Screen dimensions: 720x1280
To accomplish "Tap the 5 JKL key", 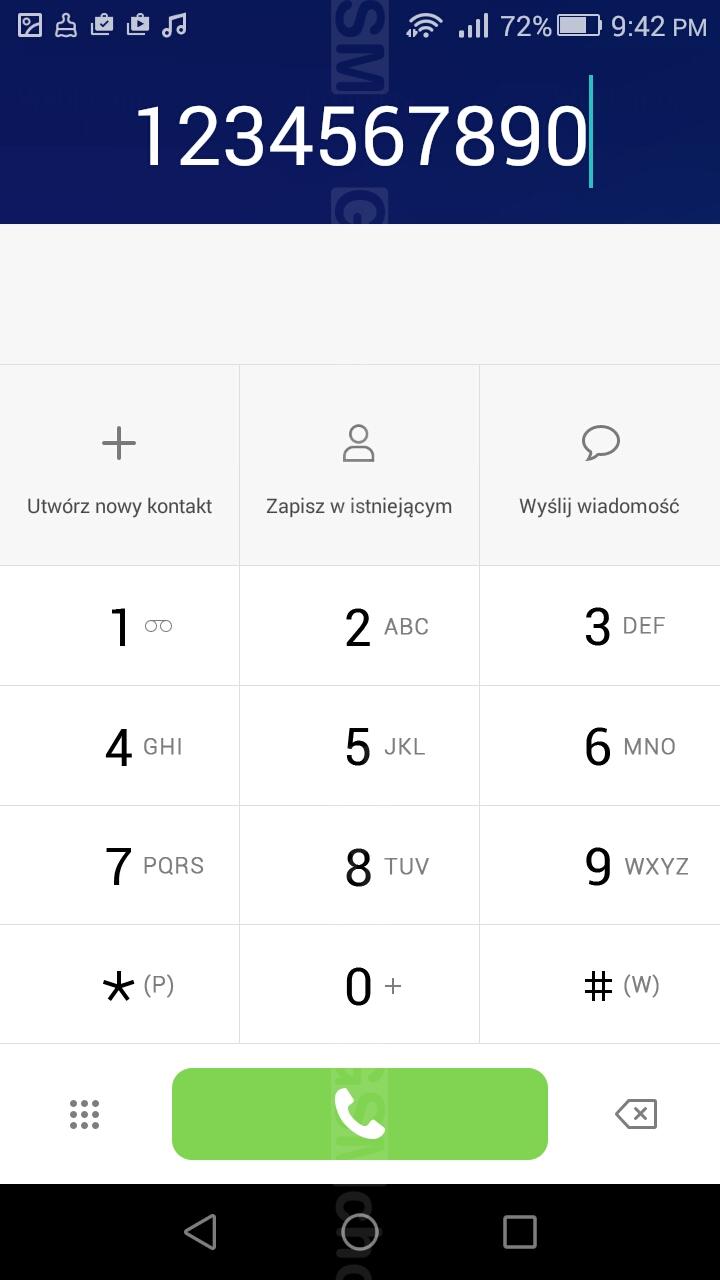I will pyautogui.click(x=359, y=746).
